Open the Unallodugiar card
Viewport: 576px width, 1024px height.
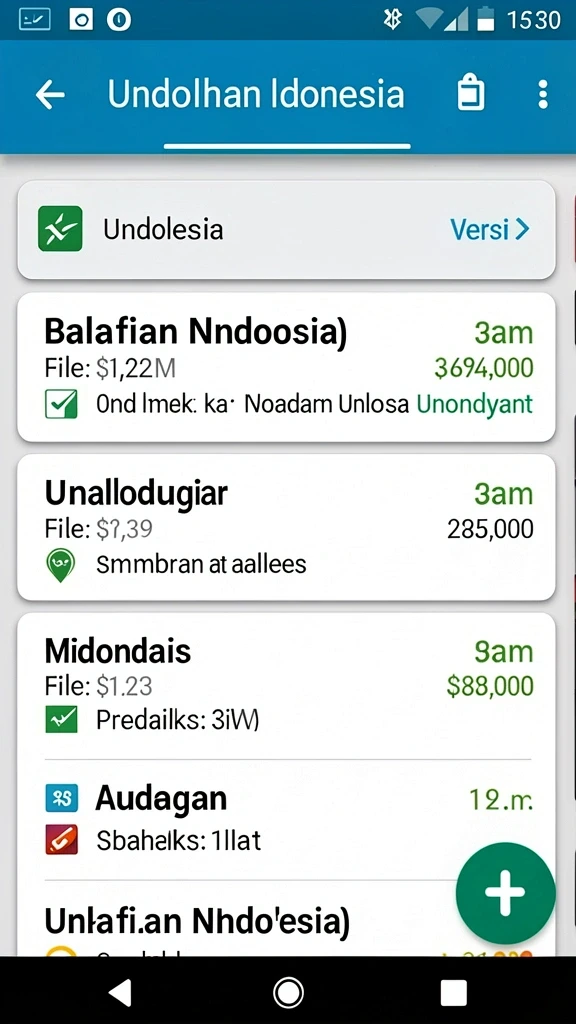click(x=286, y=527)
